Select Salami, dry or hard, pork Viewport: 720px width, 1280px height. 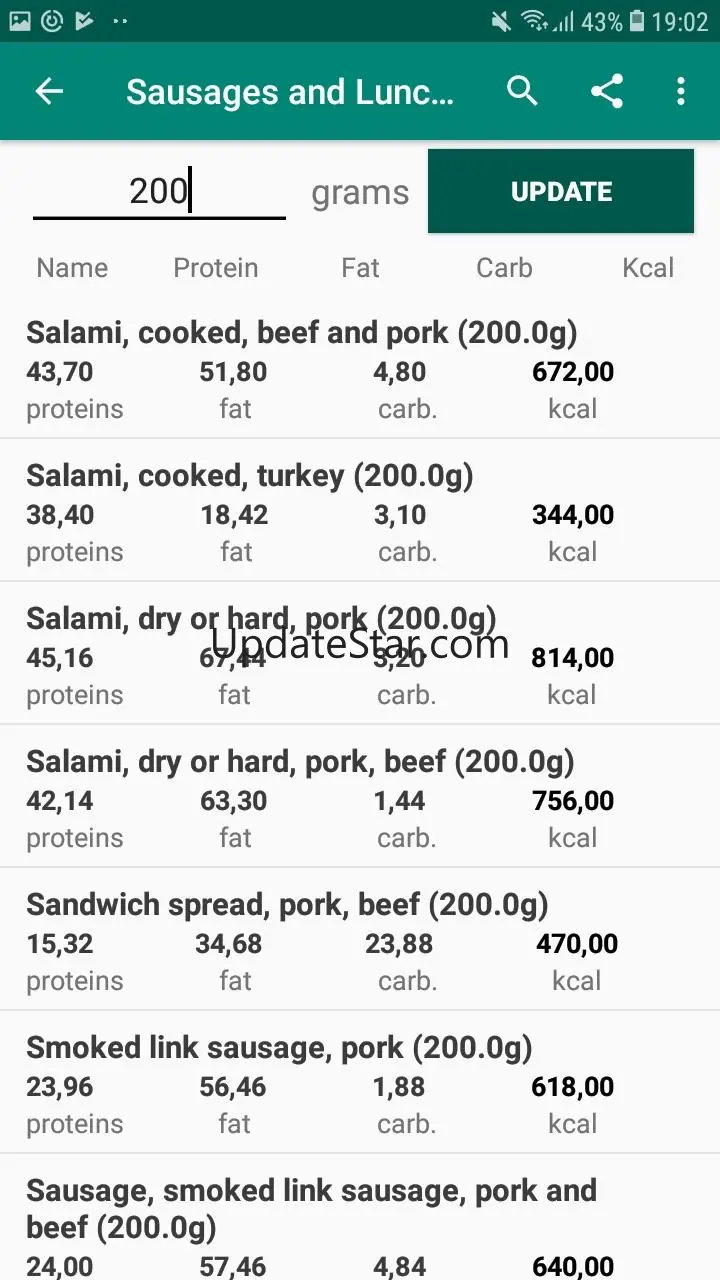[x=261, y=619]
